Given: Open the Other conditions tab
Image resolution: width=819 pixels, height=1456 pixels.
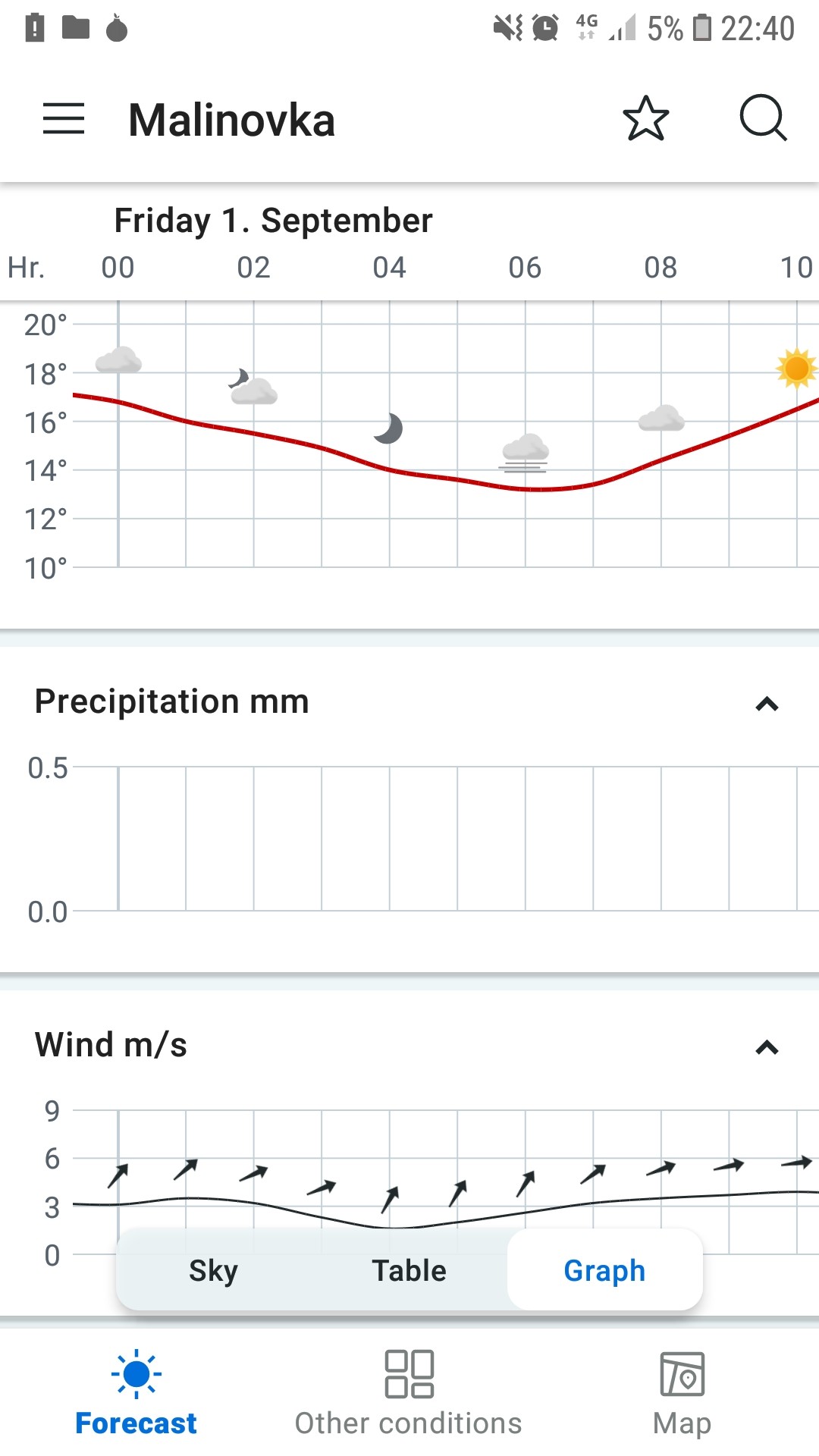Looking at the screenshot, I should tap(409, 1393).
